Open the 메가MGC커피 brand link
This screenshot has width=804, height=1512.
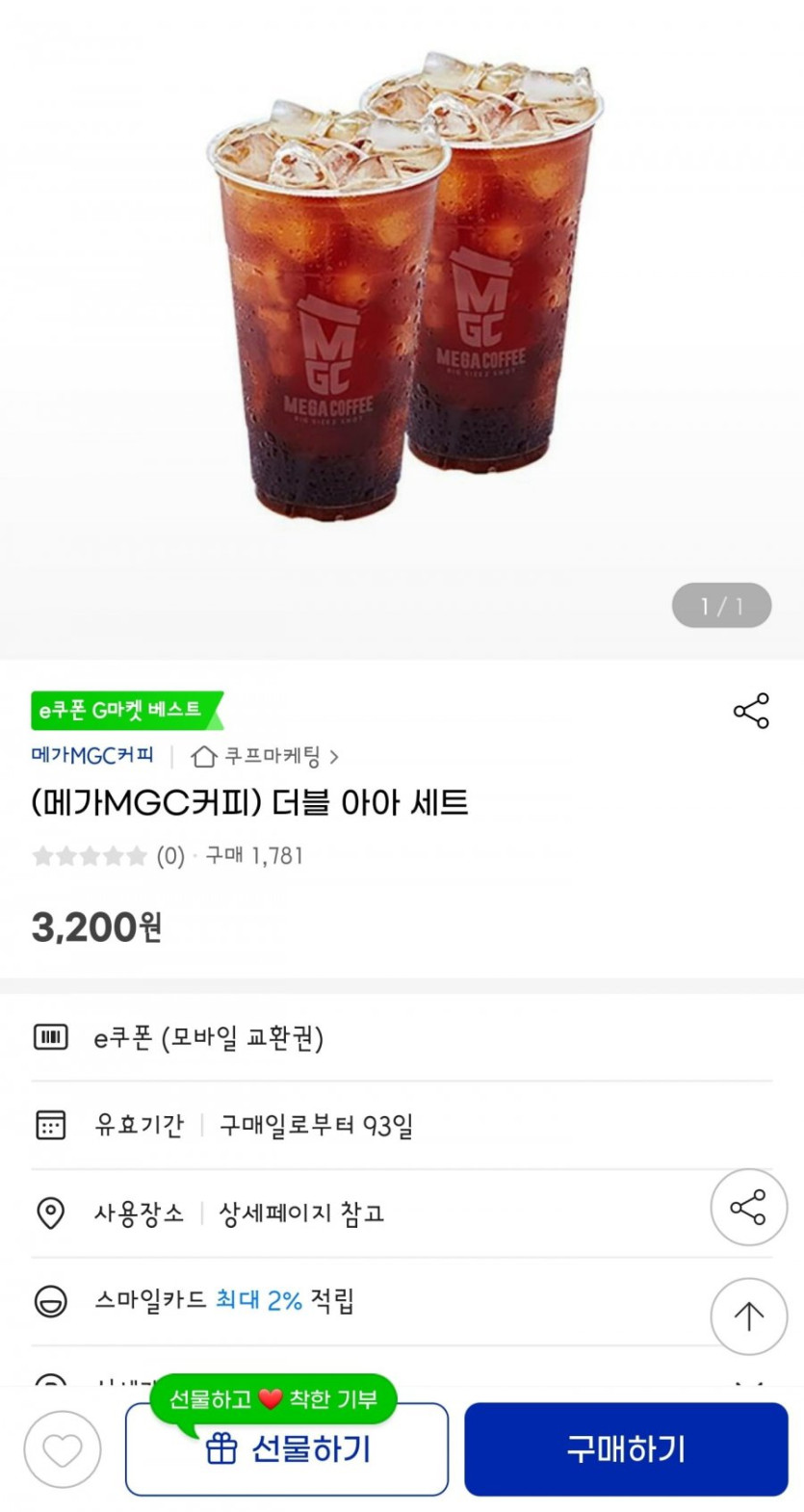(x=92, y=756)
